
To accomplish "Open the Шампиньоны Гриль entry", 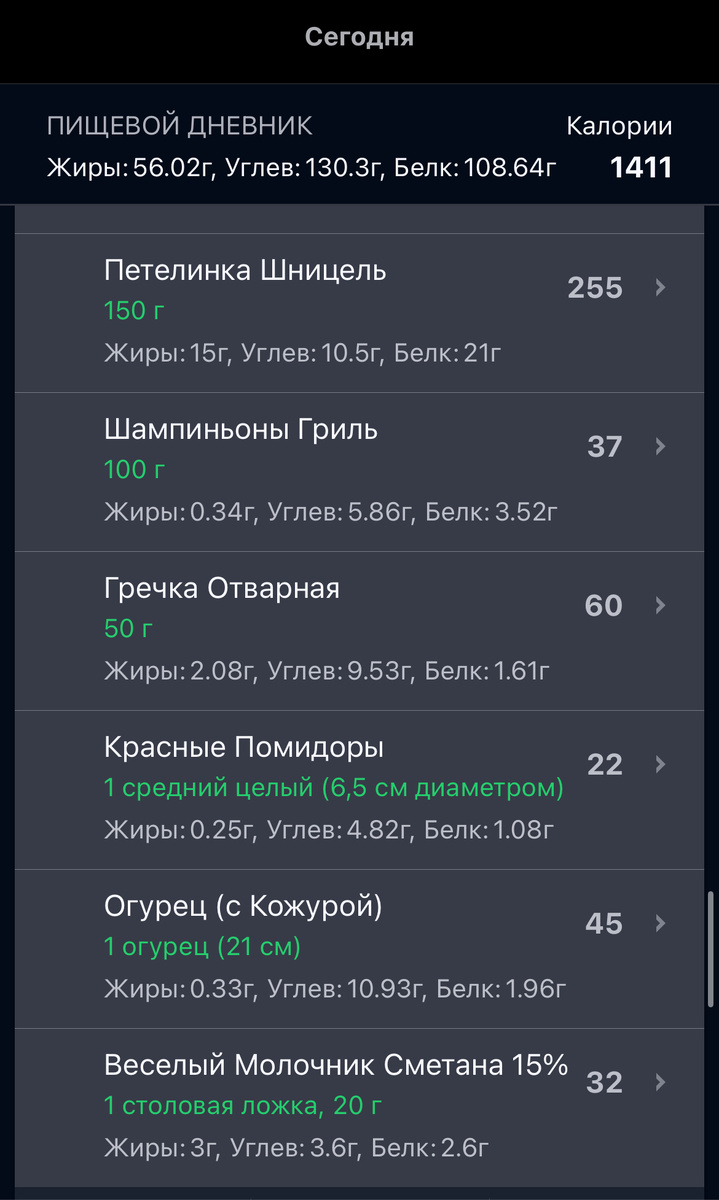I will [x=360, y=471].
